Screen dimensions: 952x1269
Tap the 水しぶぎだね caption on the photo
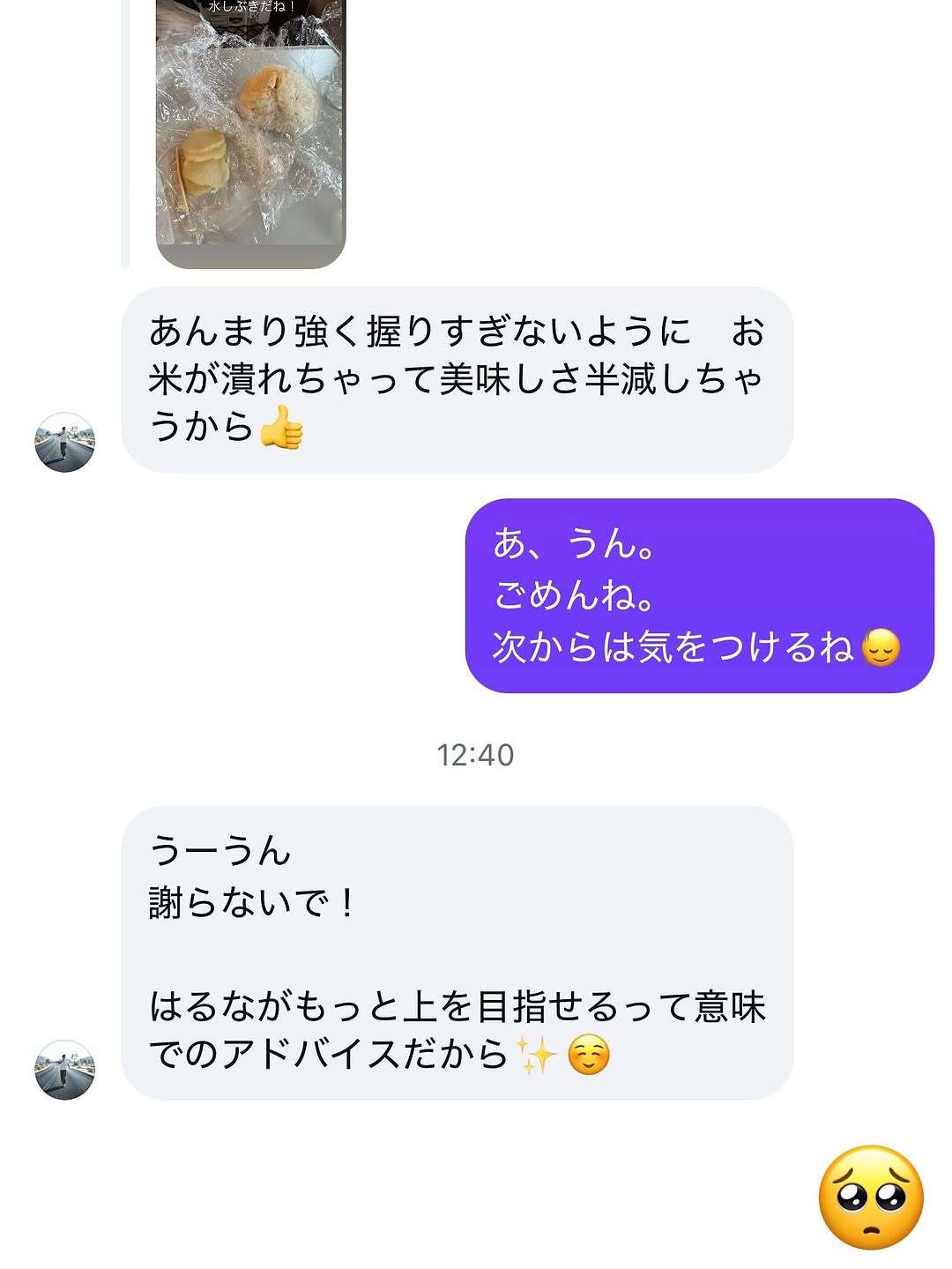(x=249, y=9)
